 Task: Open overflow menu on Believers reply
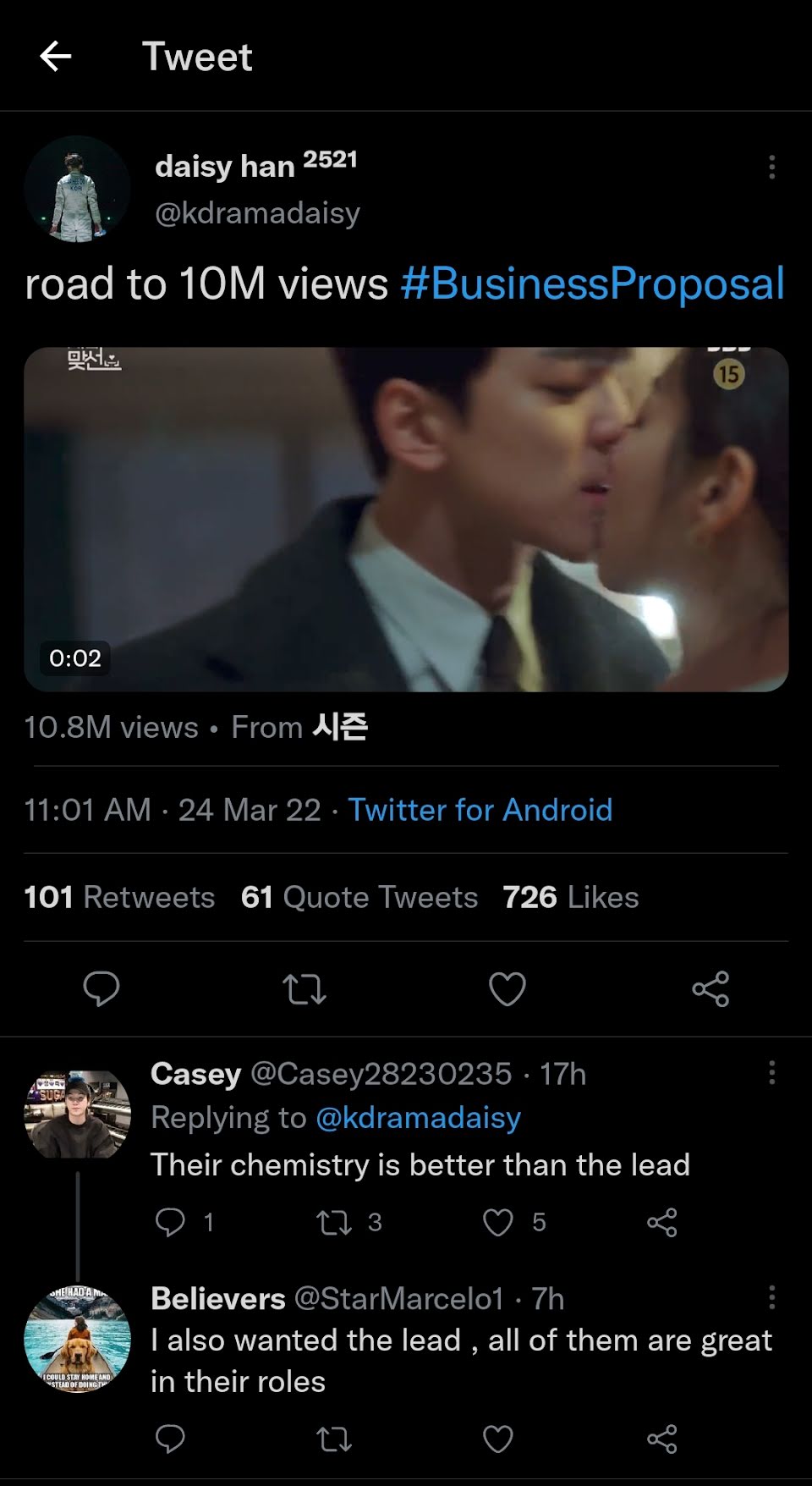coord(771,1297)
